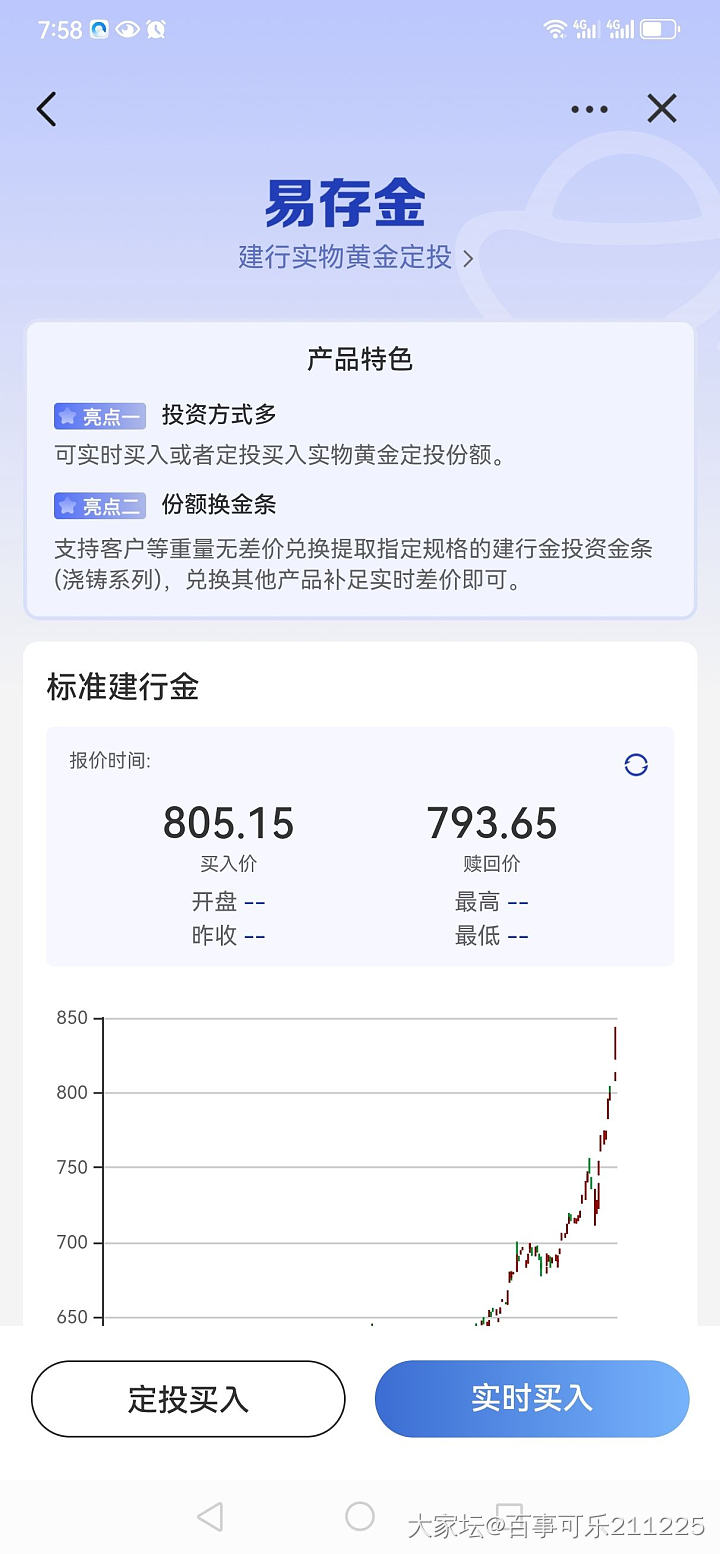The width and height of the screenshot is (720, 1554).
Task: Refresh the gold price quote
Action: 636,765
